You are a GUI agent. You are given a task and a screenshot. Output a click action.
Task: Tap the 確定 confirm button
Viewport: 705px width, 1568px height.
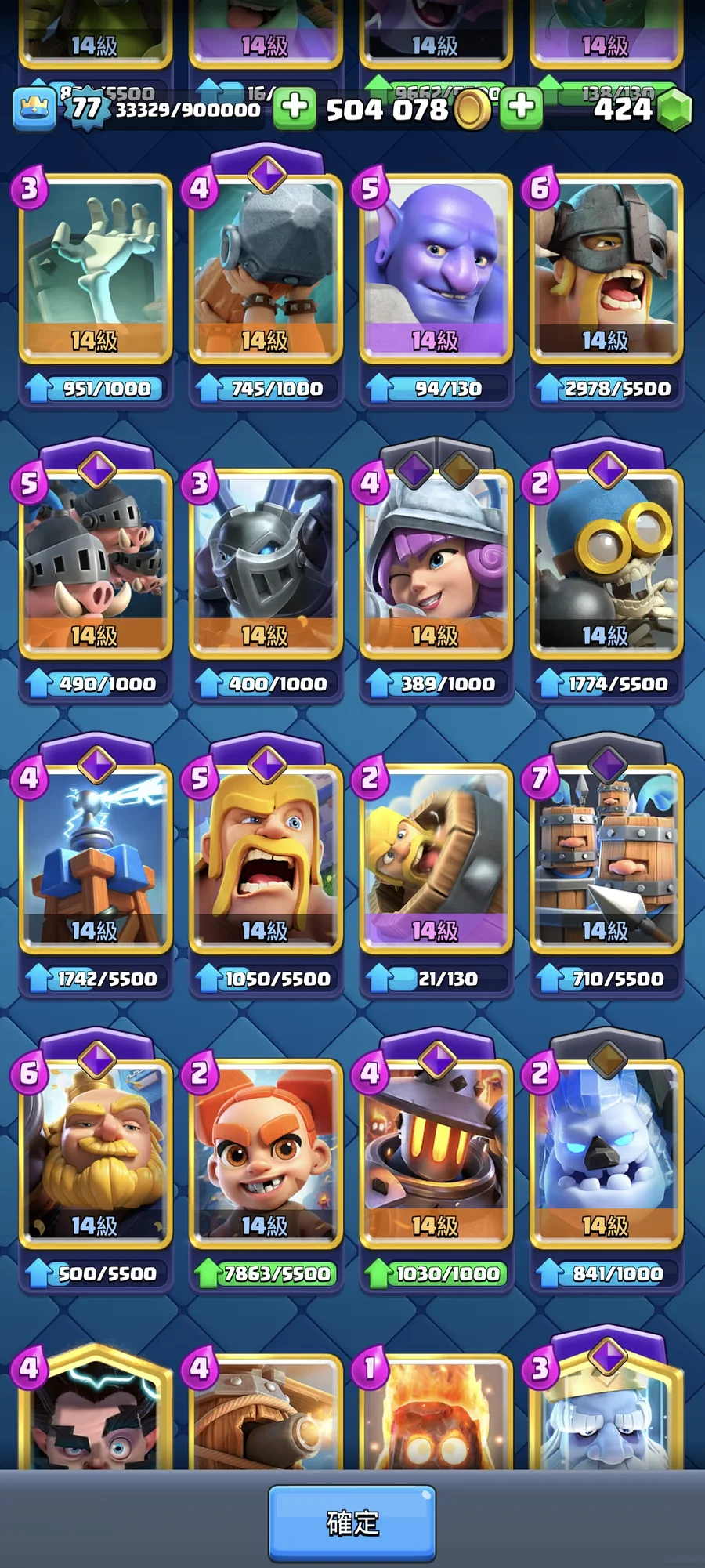pyautogui.click(x=352, y=1523)
